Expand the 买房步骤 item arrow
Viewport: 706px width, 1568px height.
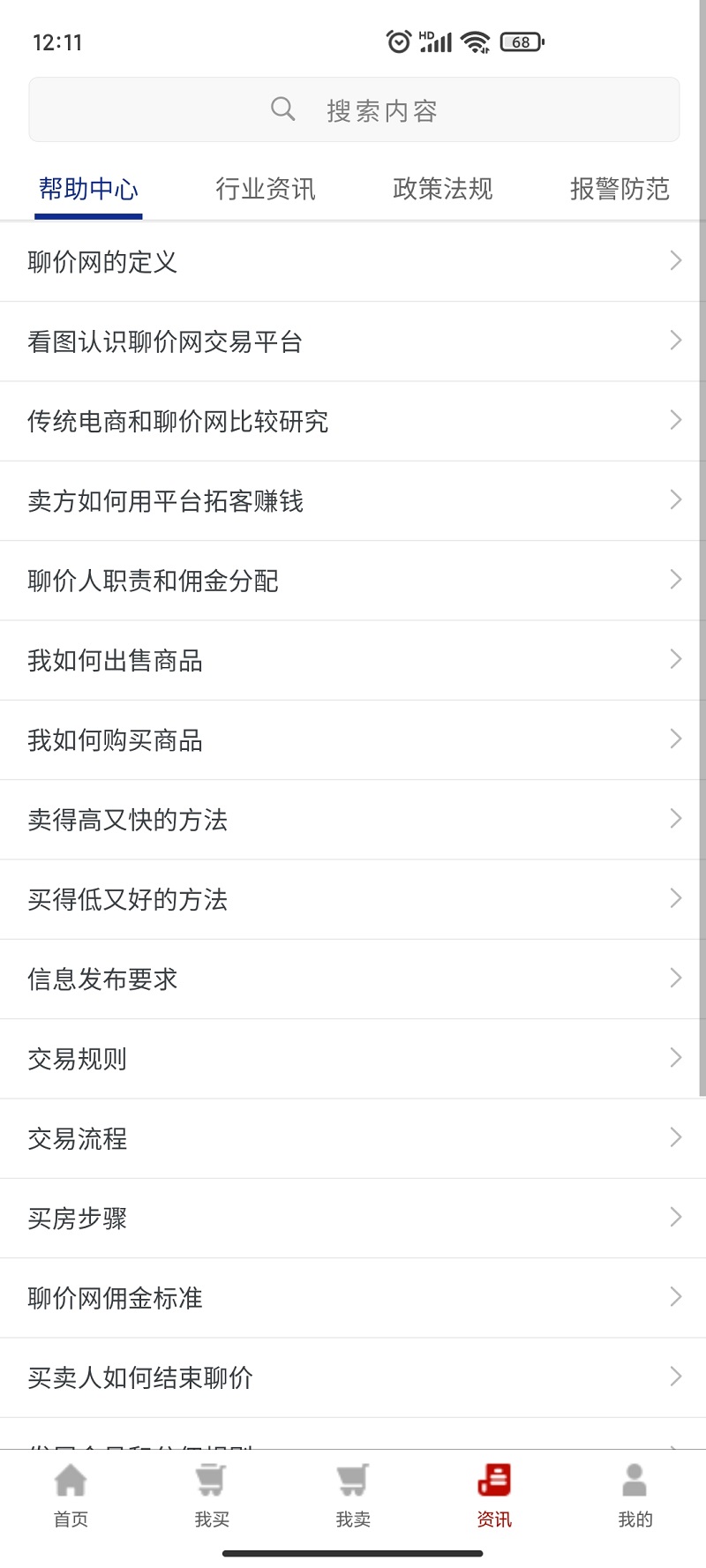pyautogui.click(x=675, y=1218)
